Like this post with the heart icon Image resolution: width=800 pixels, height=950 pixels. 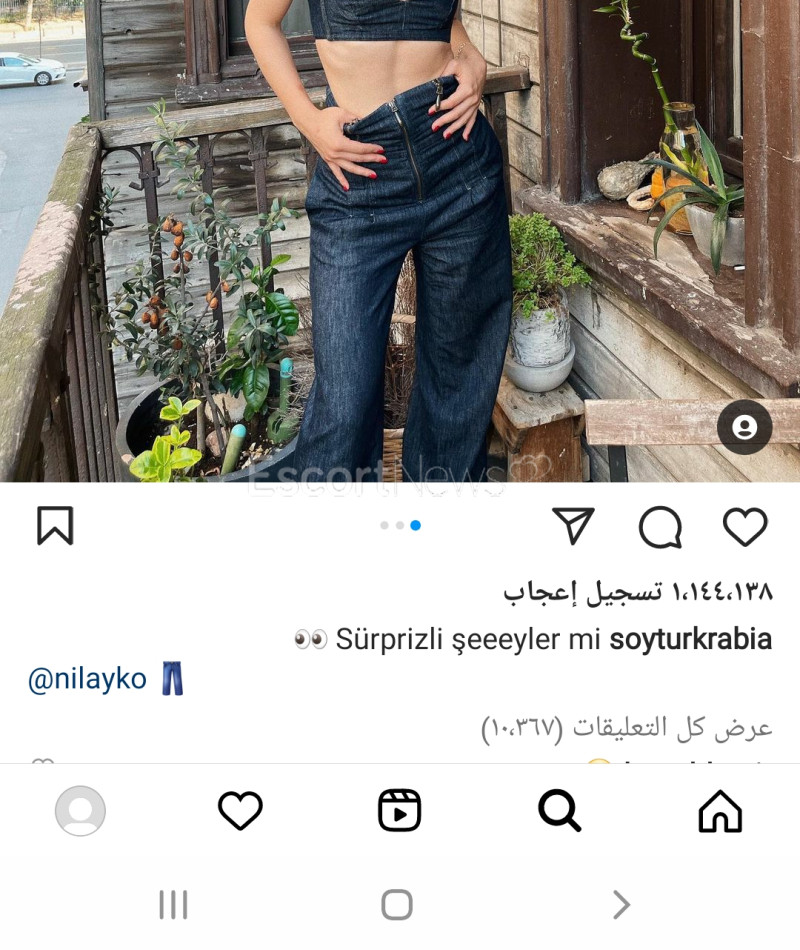pyautogui.click(x=745, y=527)
